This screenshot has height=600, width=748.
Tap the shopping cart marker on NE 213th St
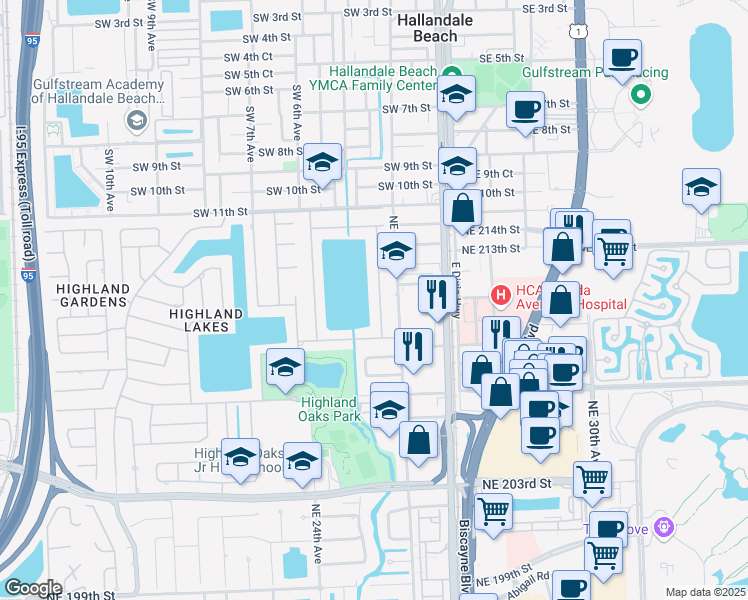613,255
